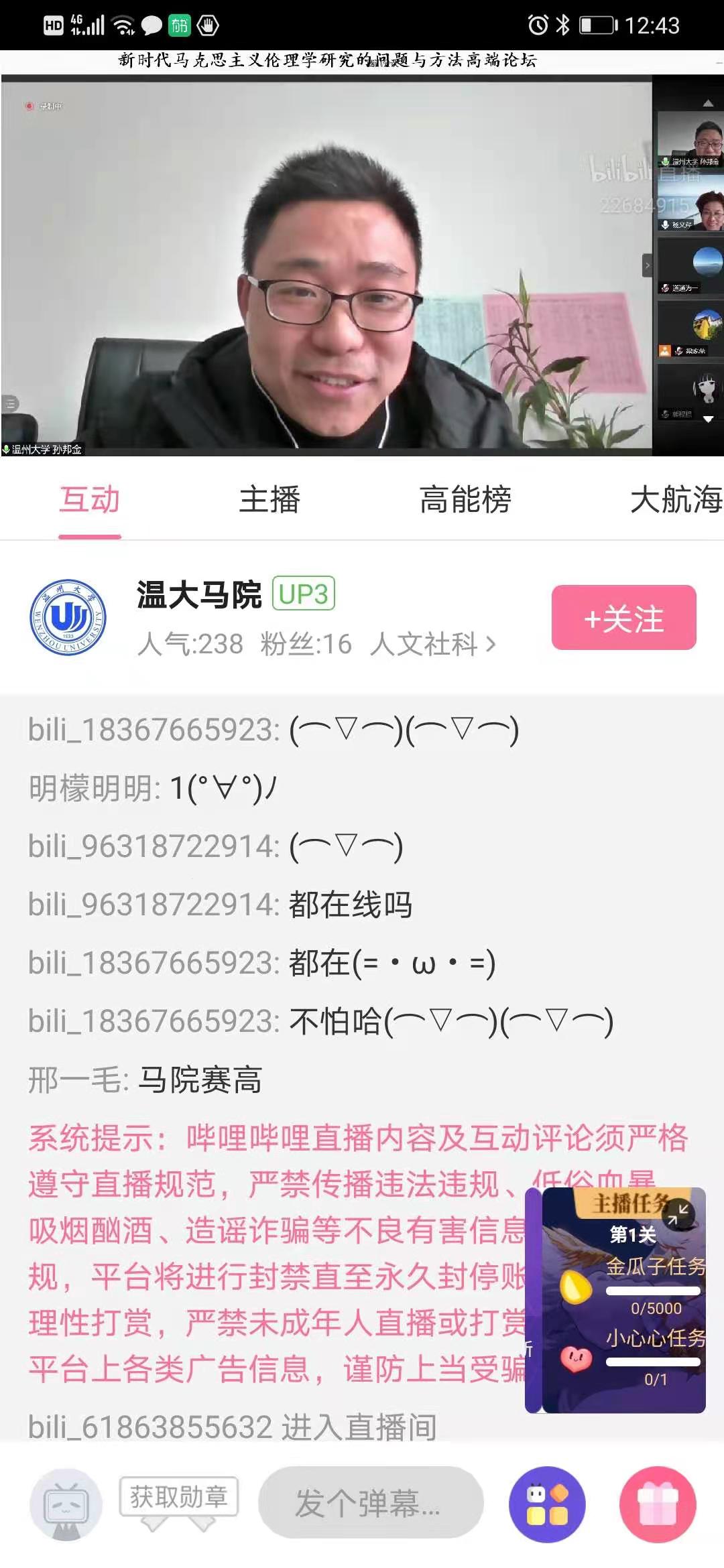This screenshot has height=1568, width=724.
Task: Tap the 发个弹幕 input field
Action: (x=371, y=1503)
